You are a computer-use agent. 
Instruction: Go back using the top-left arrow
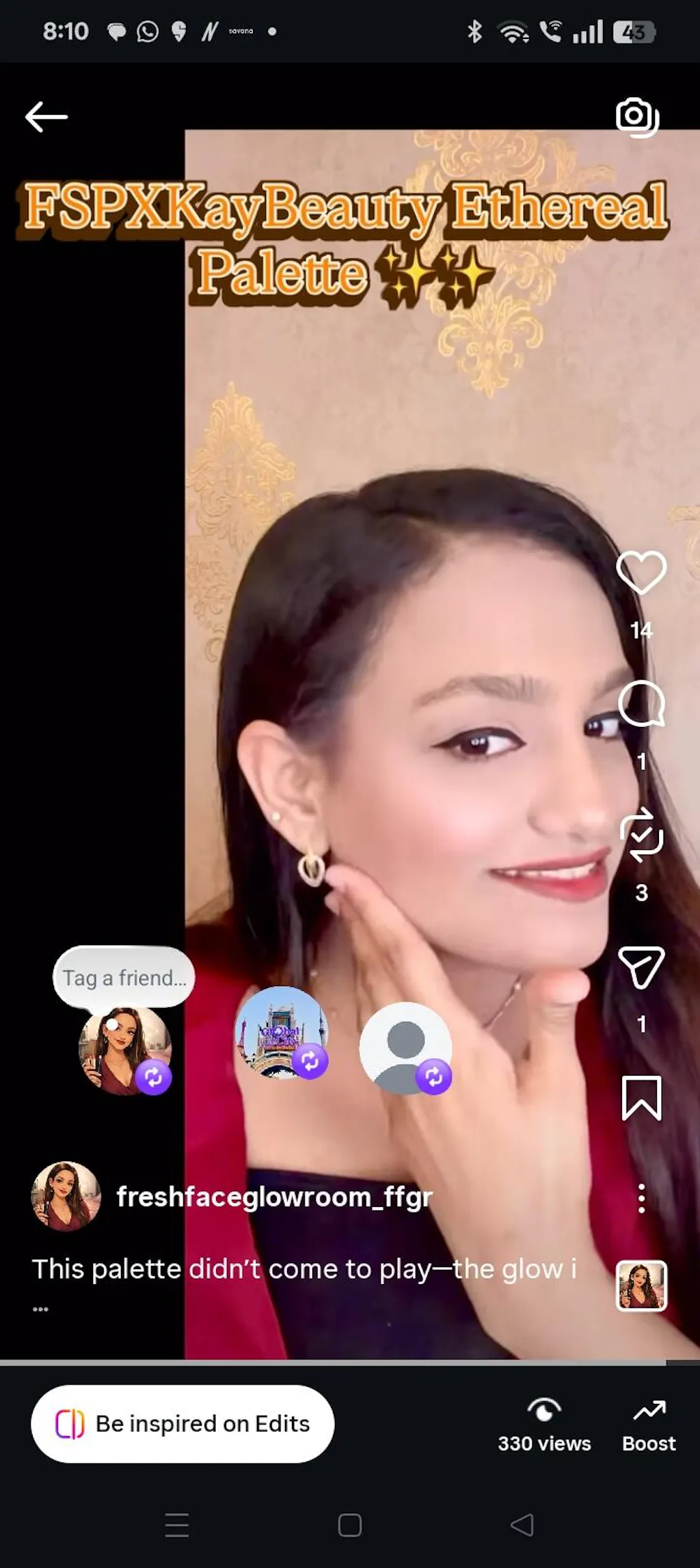click(46, 116)
